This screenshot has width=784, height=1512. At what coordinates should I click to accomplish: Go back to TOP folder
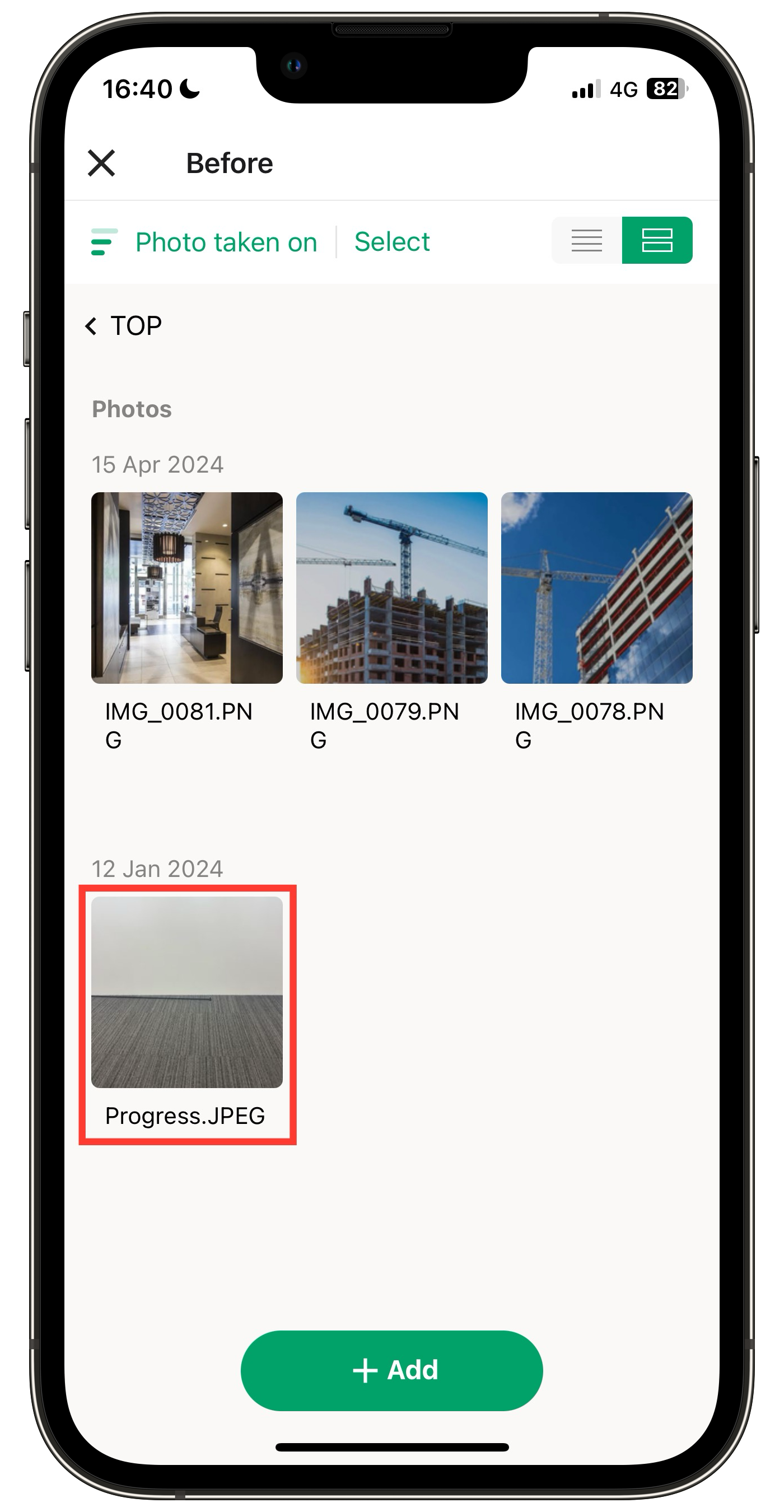[x=124, y=326]
